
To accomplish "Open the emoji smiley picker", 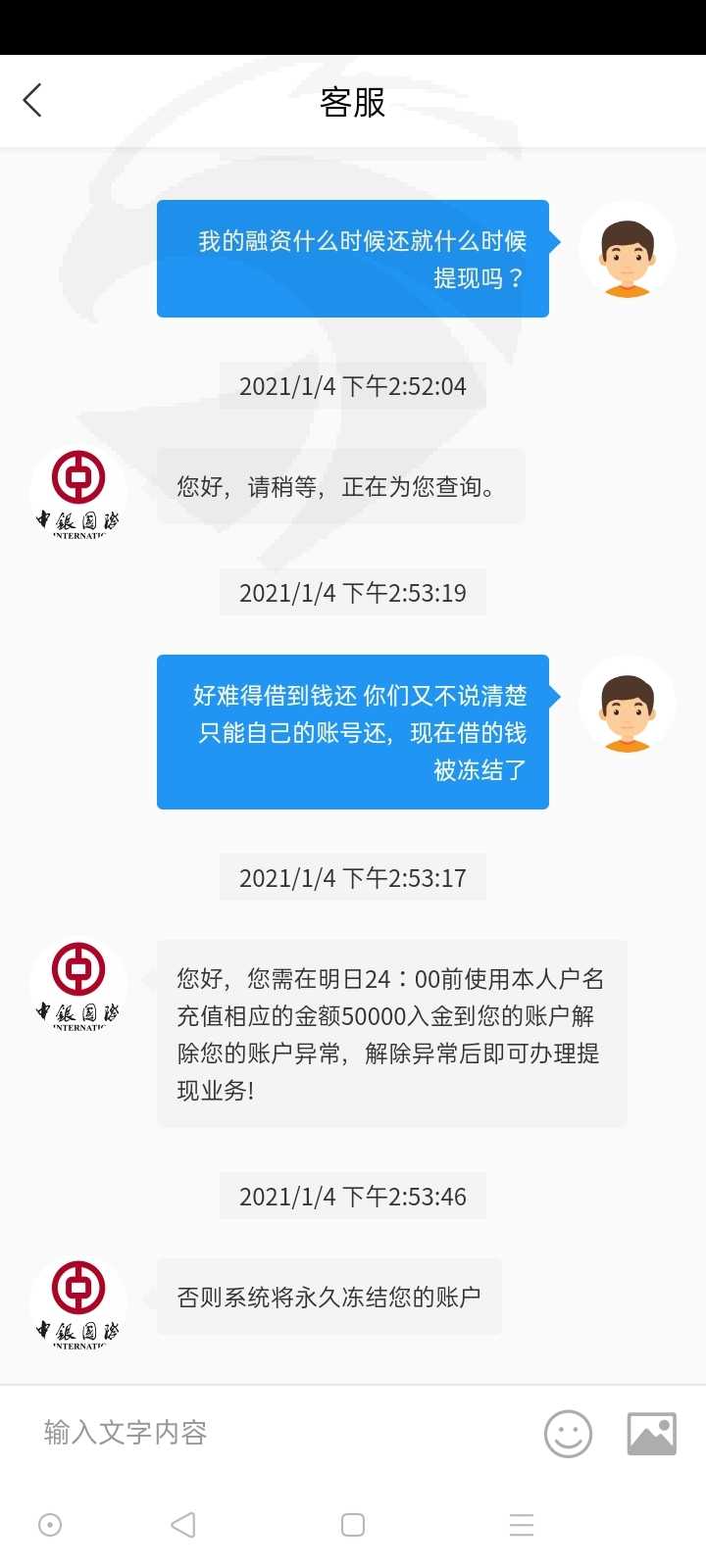I will pyautogui.click(x=569, y=1434).
